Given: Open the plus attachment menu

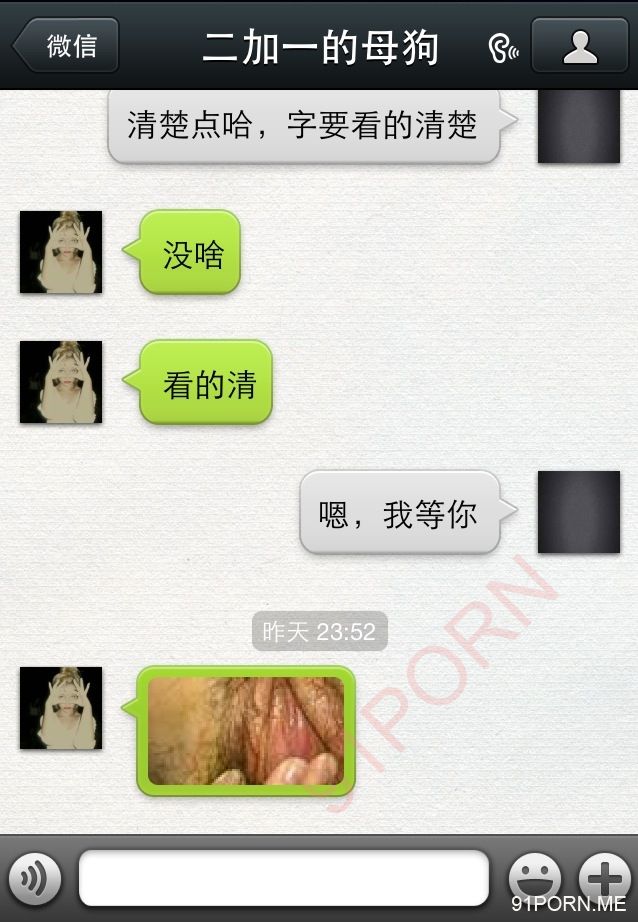Looking at the screenshot, I should click(606, 879).
